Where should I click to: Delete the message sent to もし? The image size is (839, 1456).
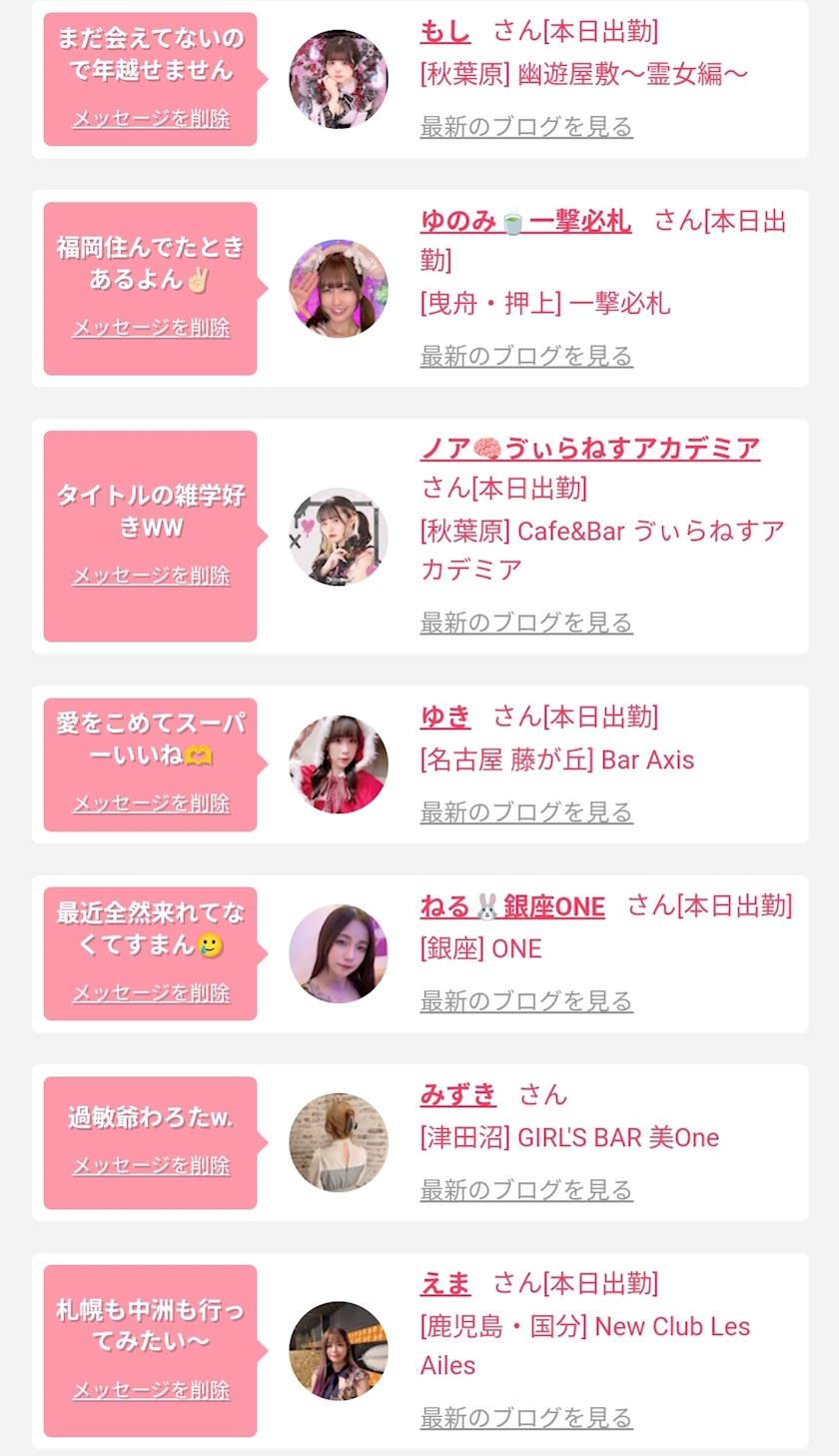[x=151, y=118]
